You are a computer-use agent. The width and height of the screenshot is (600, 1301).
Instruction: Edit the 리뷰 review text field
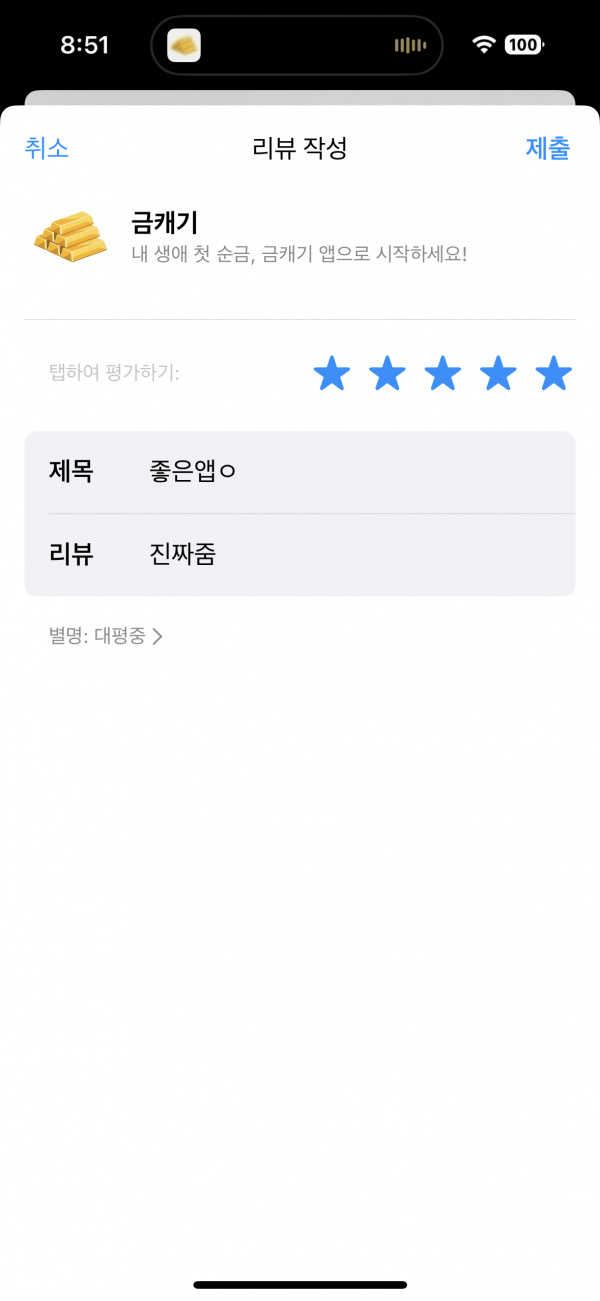pyautogui.click(x=300, y=555)
